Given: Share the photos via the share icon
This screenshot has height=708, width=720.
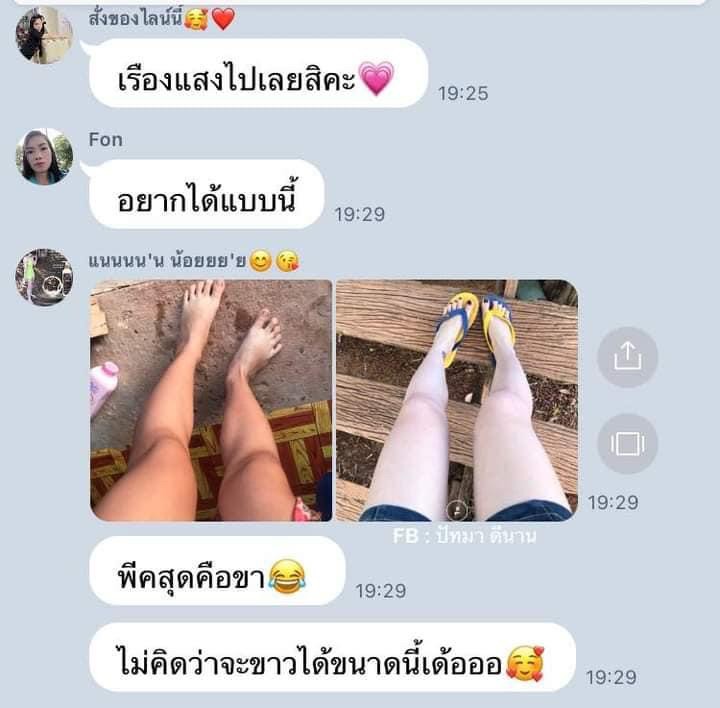Looking at the screenshot, I should tap(627, 357).
